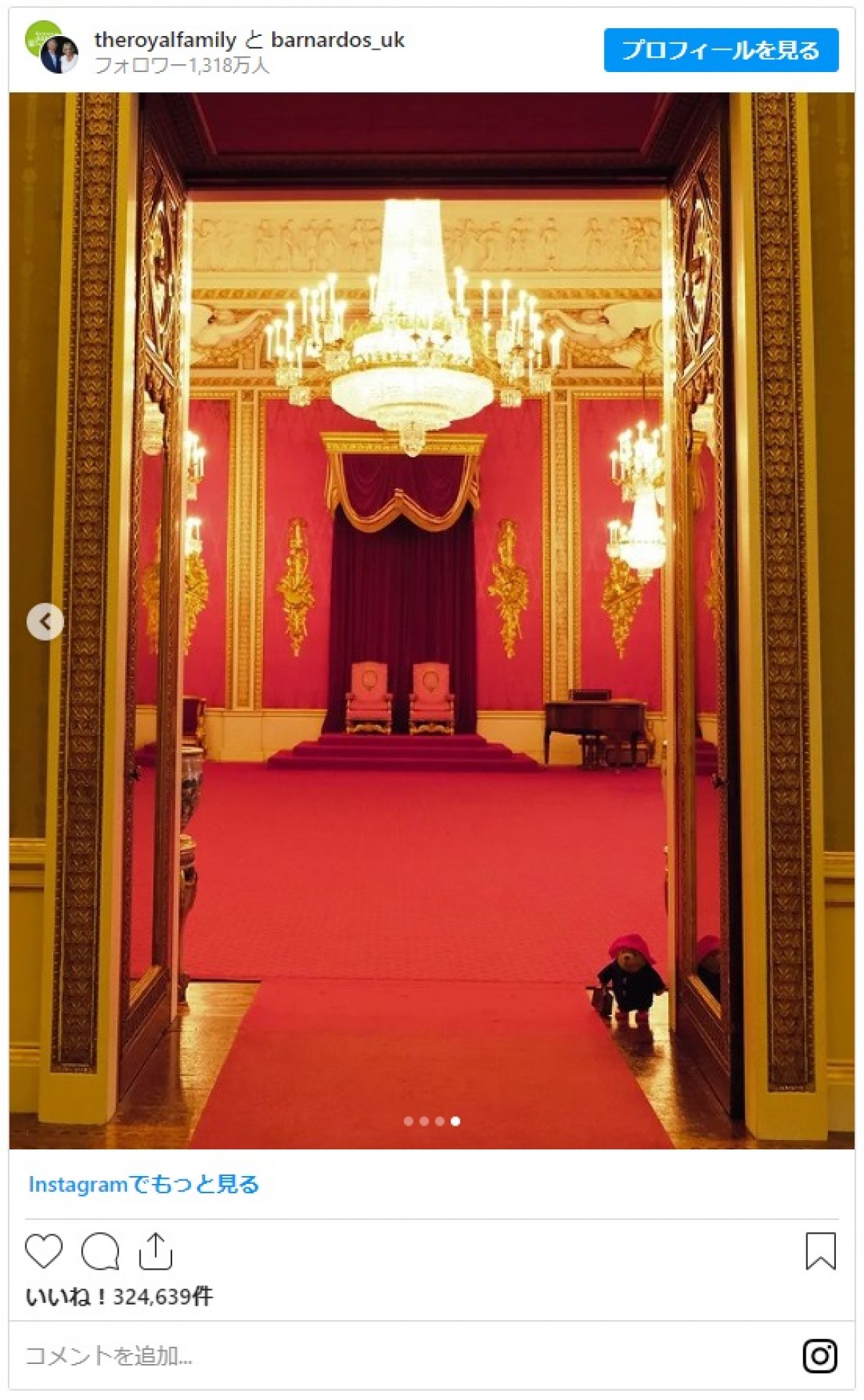864x1400 pixels.
Task: Tap the プロフィールを見る button
Action: coord(721,50)
